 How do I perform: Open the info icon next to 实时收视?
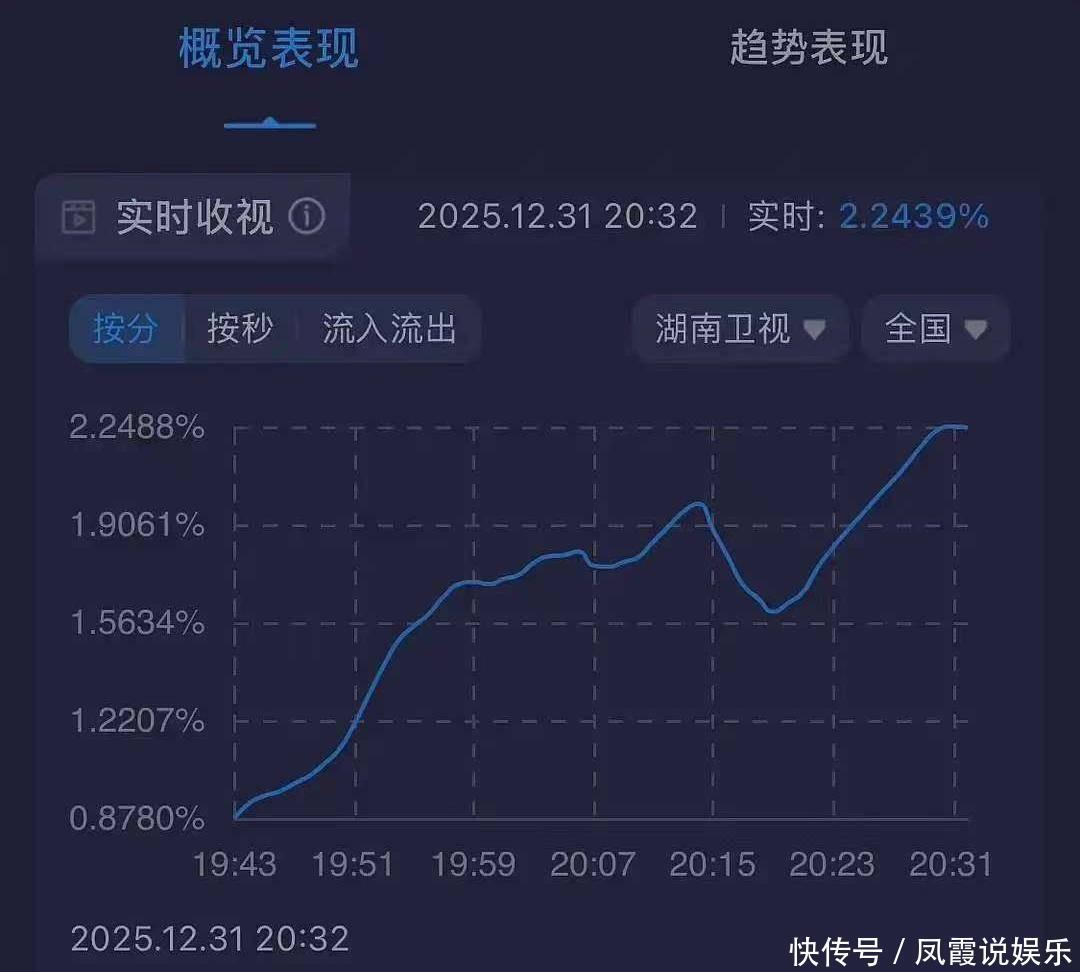[307, 215]
